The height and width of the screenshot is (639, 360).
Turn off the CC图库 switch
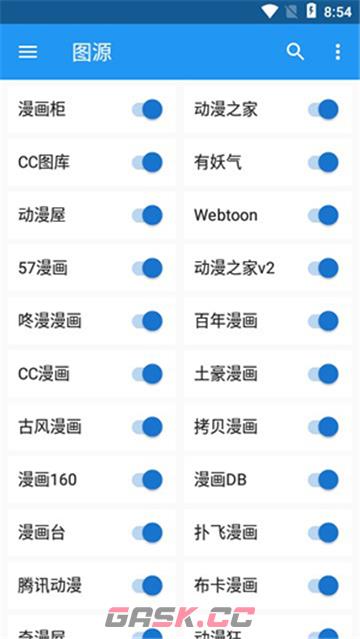point(147,162)
